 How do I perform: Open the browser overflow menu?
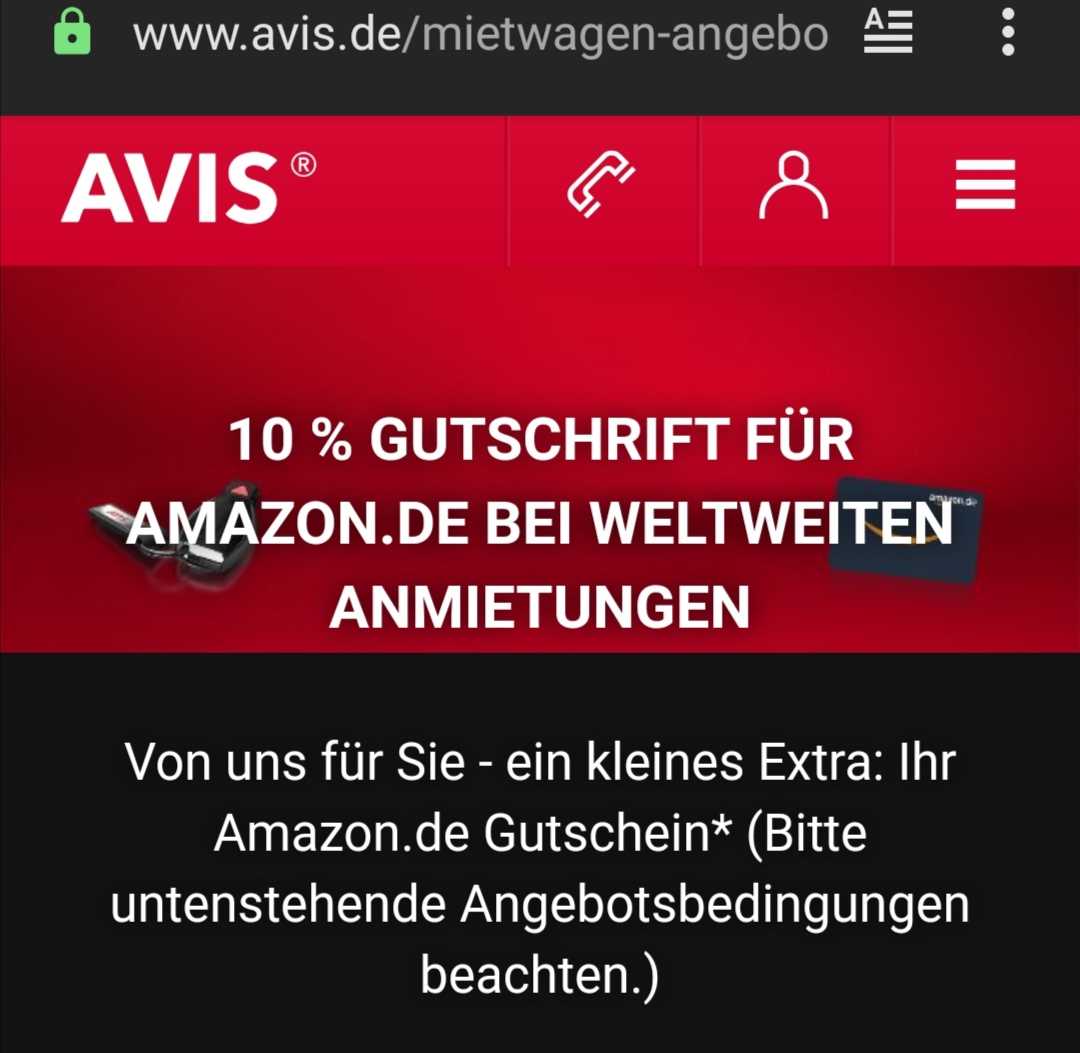pyautogui.click(x=1007, y=35)
